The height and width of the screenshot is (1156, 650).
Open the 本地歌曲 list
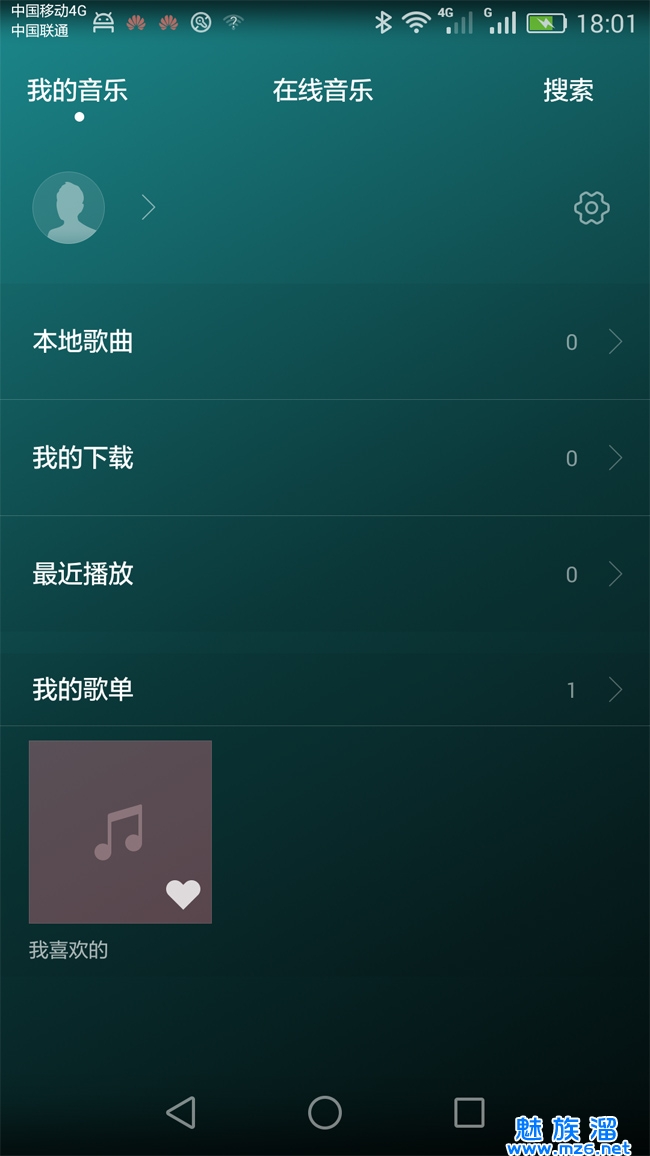click(x=325, y=342)
